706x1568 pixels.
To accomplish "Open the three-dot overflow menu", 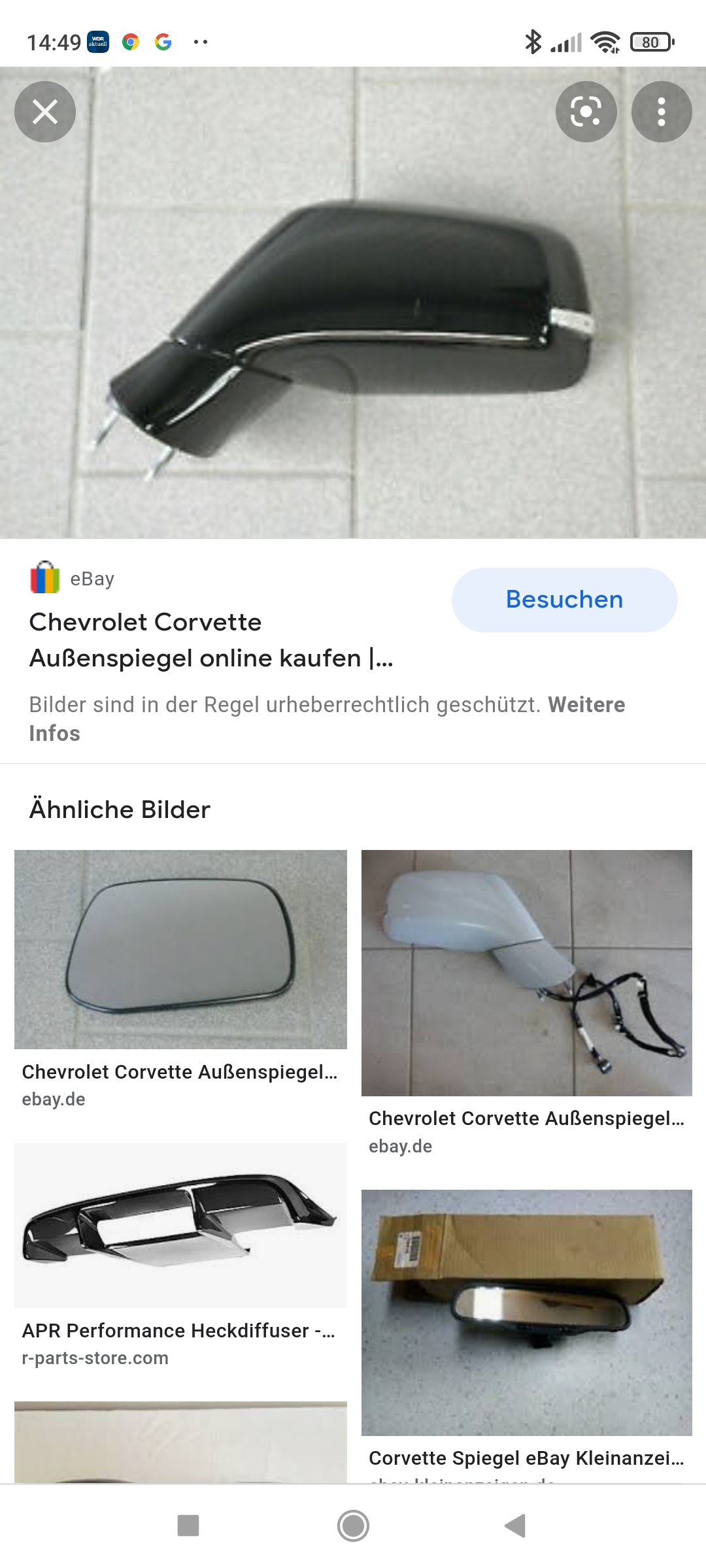I will click(x=662, y=112).
